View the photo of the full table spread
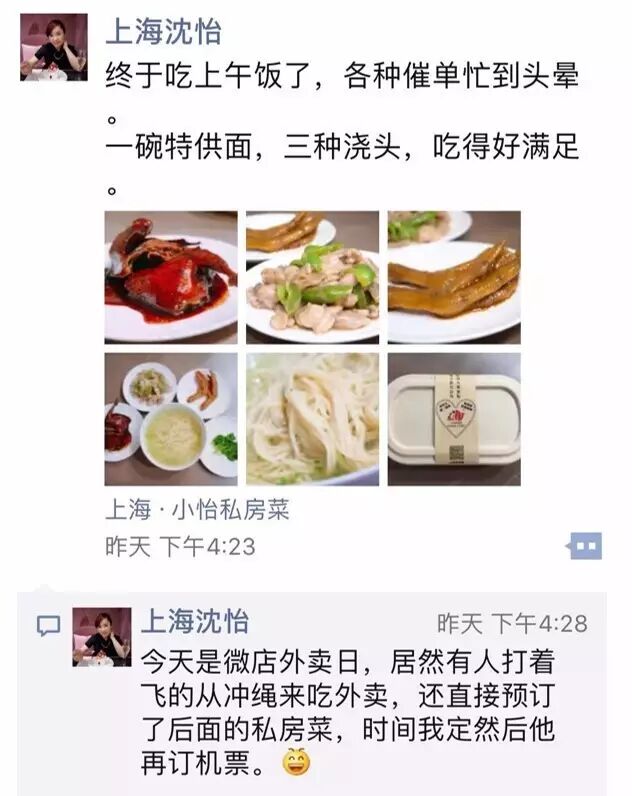This screenshot has width=632, height=796. pos(171,419)
